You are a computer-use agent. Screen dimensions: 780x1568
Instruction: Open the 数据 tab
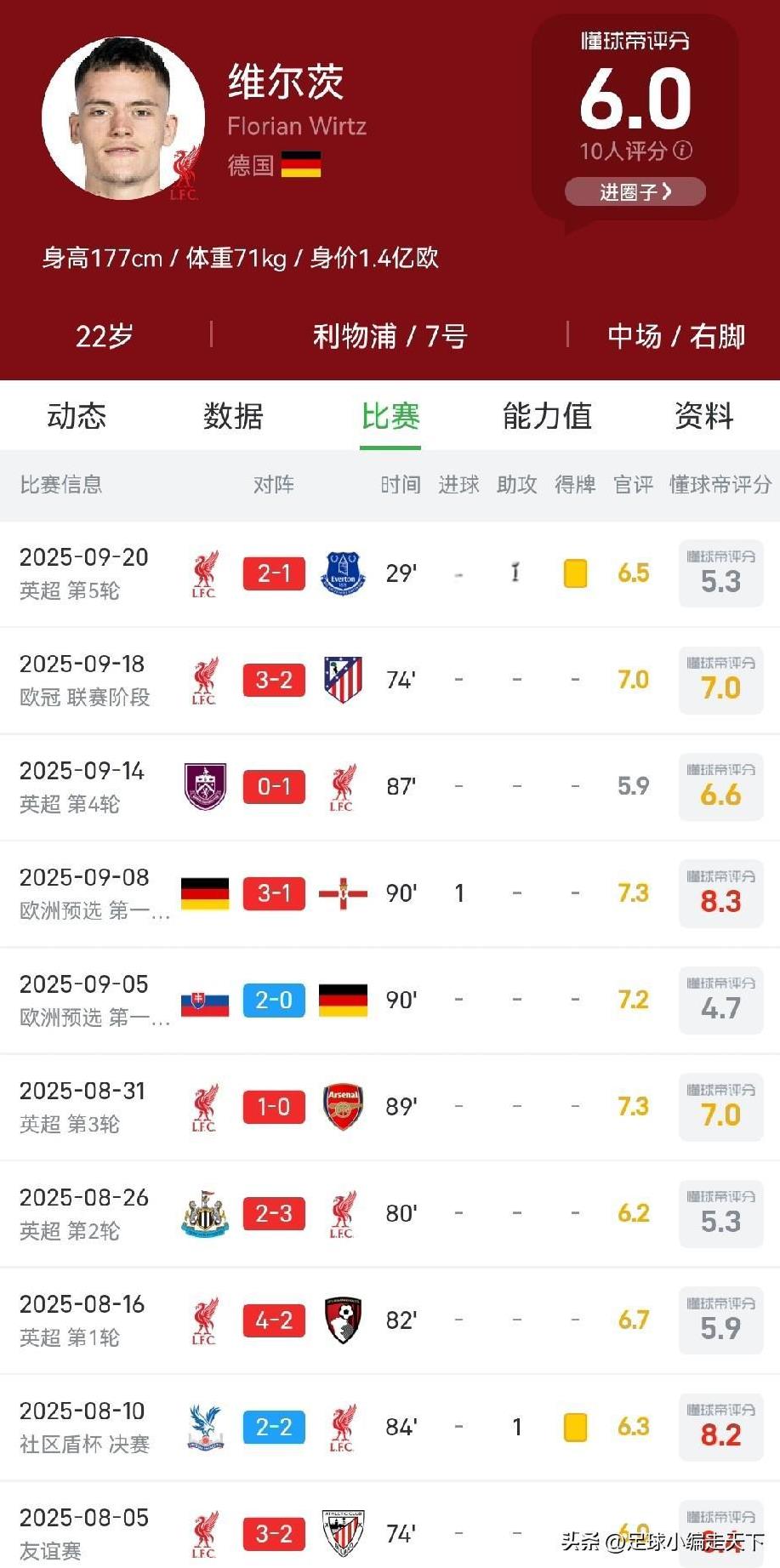point(233,416)
